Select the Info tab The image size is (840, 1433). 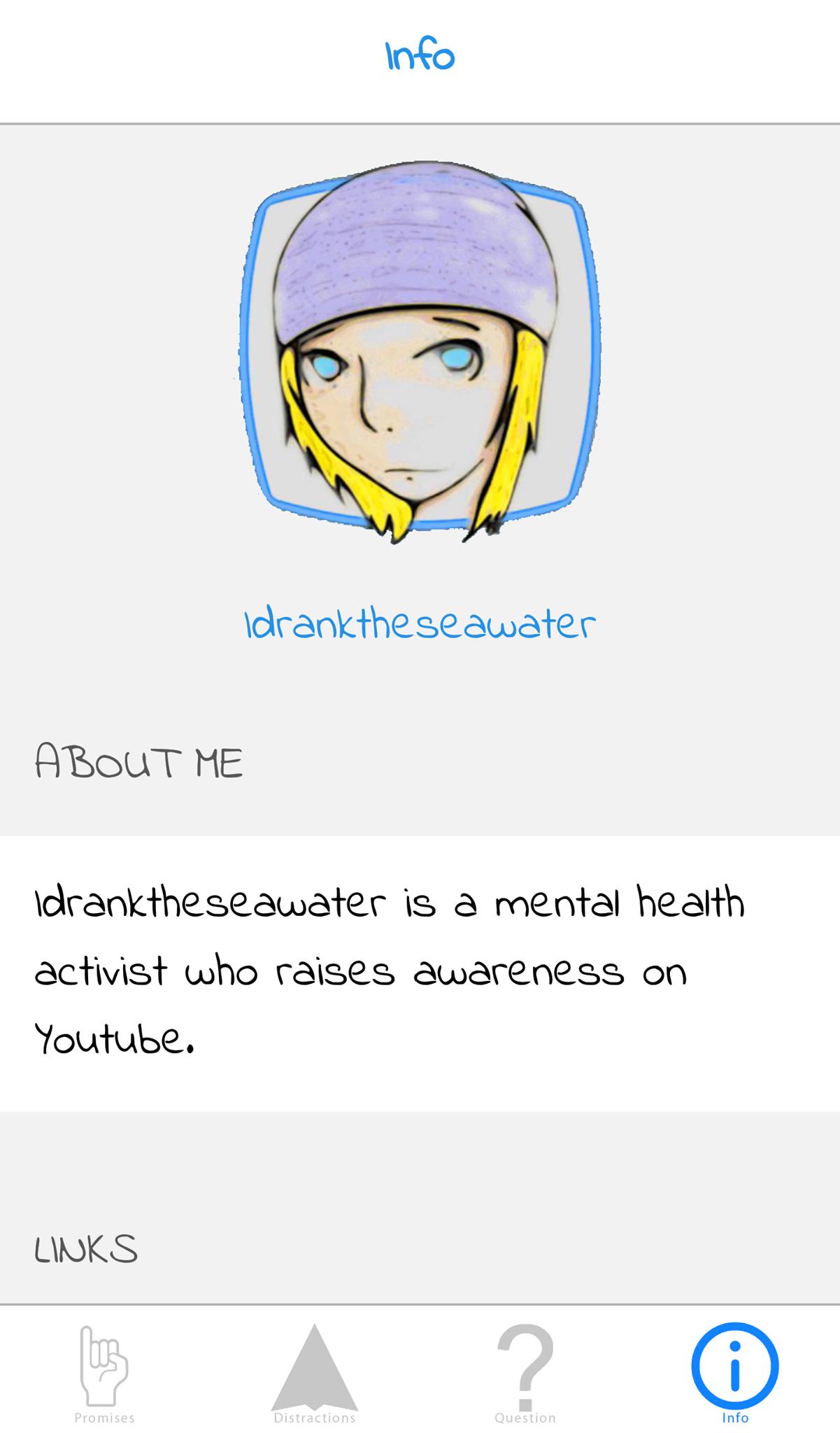735,1374
